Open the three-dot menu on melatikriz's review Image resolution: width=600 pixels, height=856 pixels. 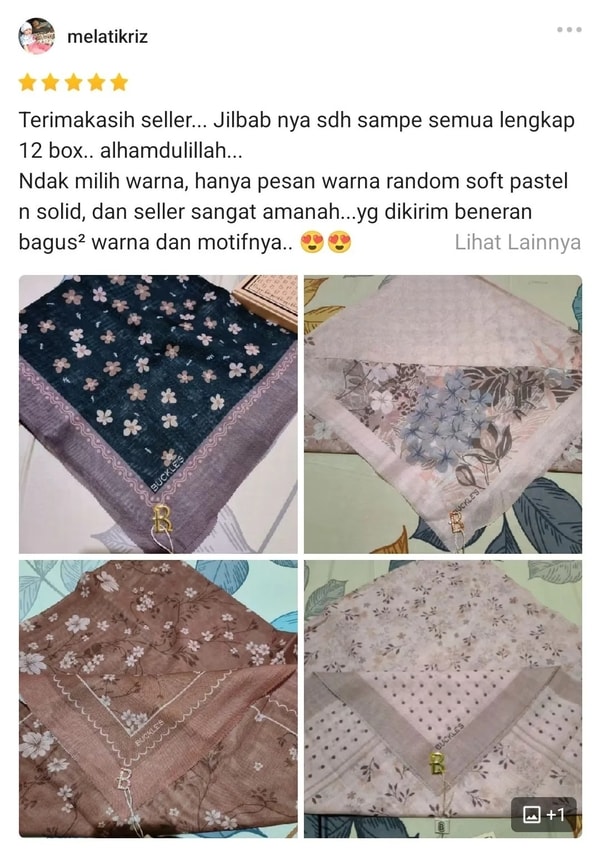pyautogui.click(x=568, y=30)
